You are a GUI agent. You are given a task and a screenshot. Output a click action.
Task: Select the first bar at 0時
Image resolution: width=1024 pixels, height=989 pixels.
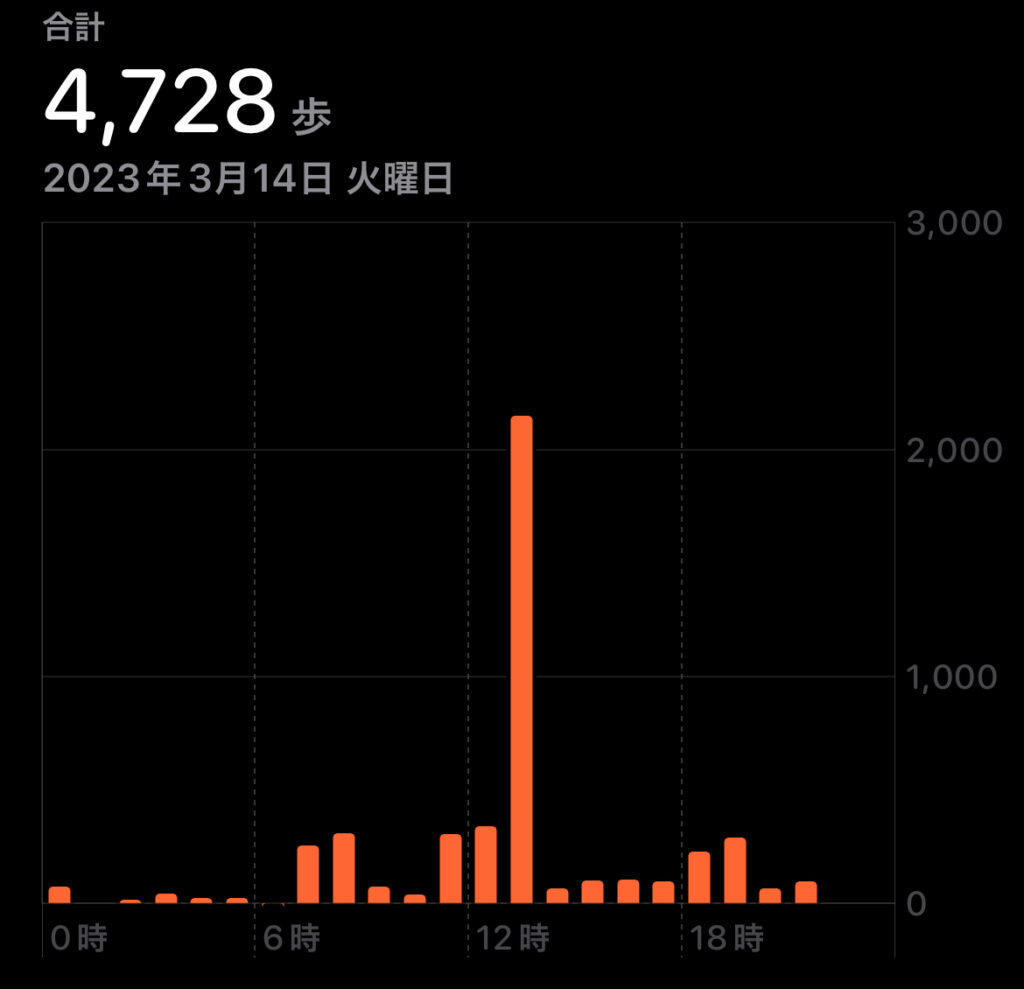point(60,894)
